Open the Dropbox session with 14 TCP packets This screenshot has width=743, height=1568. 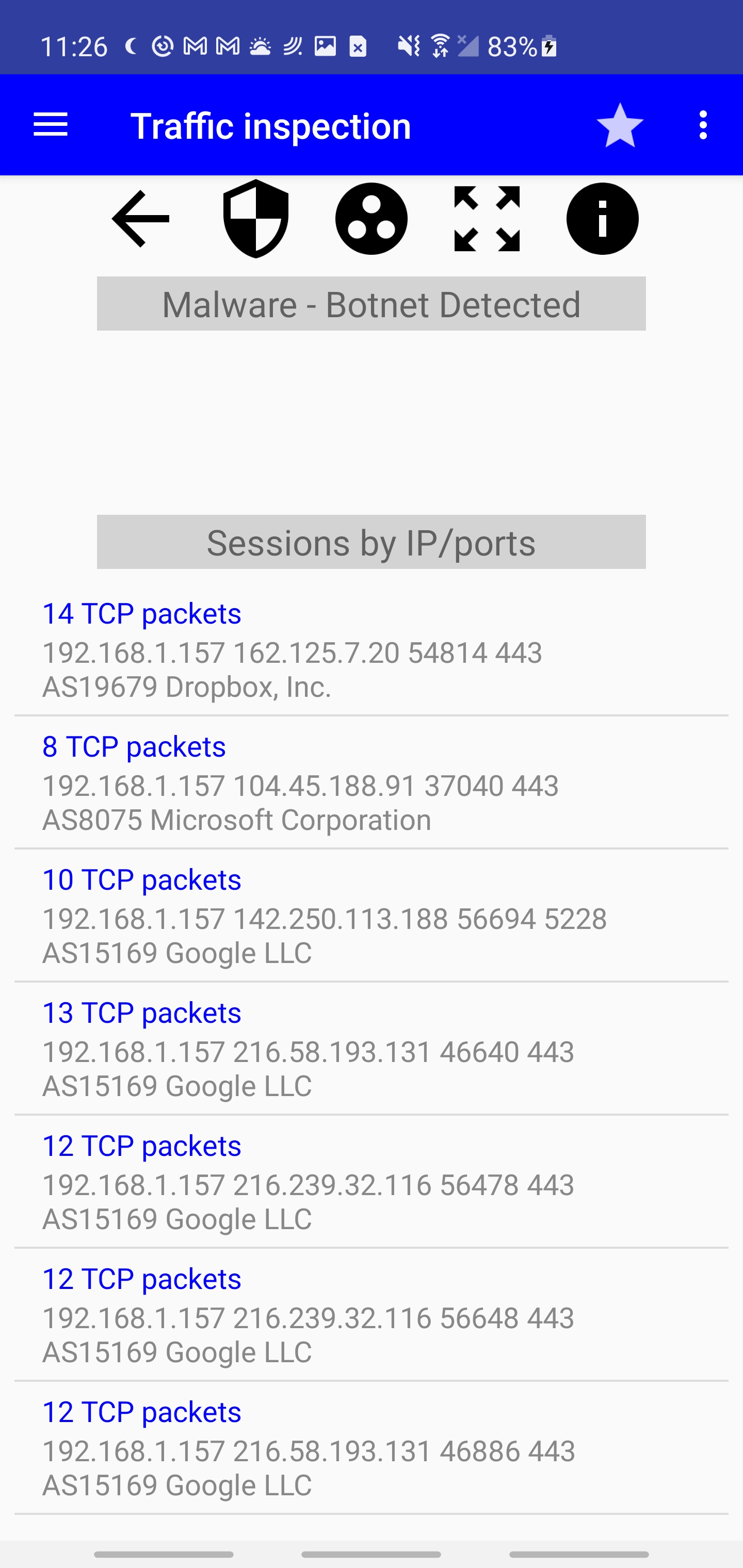(x=372, y=649)
